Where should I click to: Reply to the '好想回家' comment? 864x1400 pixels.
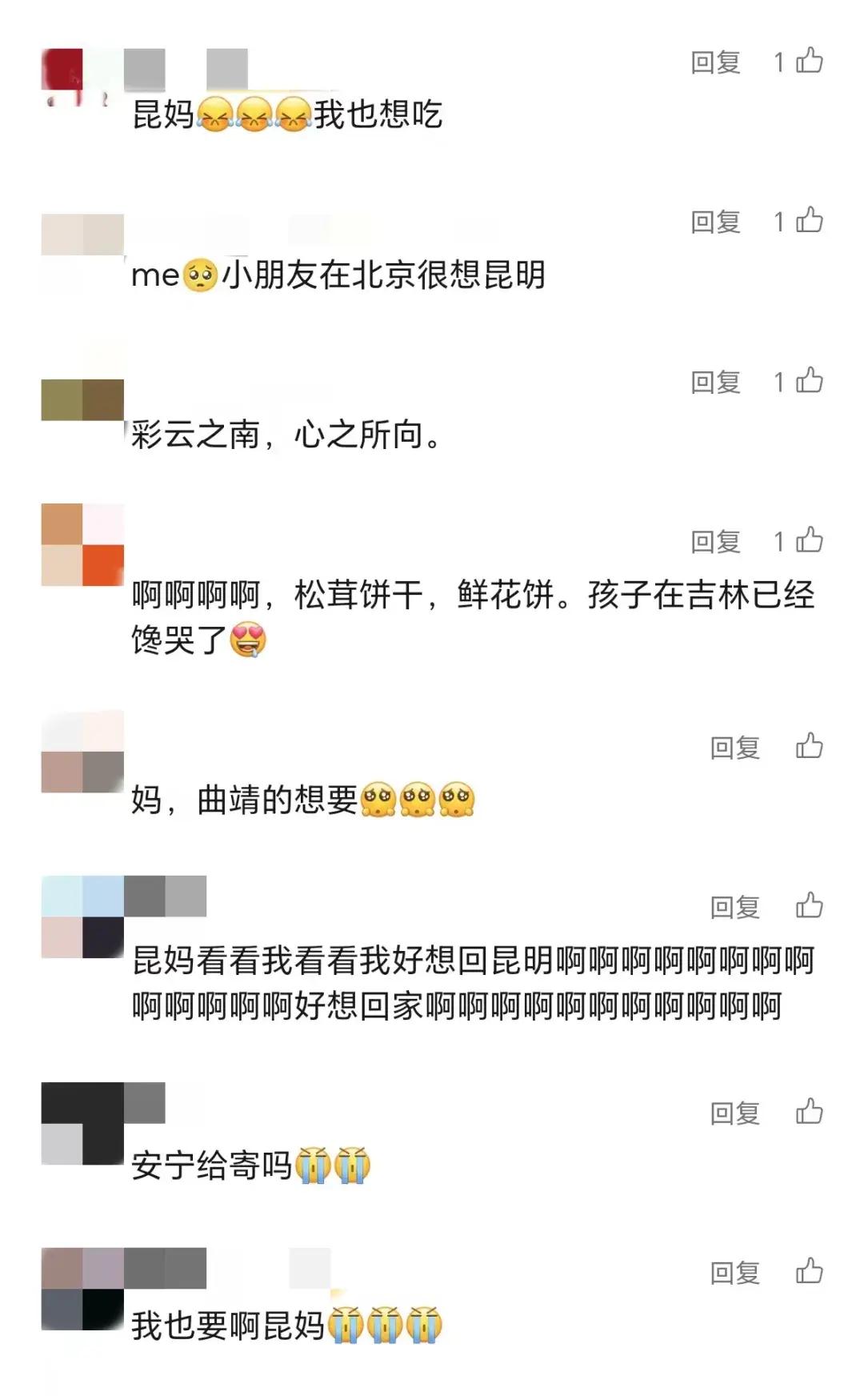pyautogui.click(x=734, y=907)
